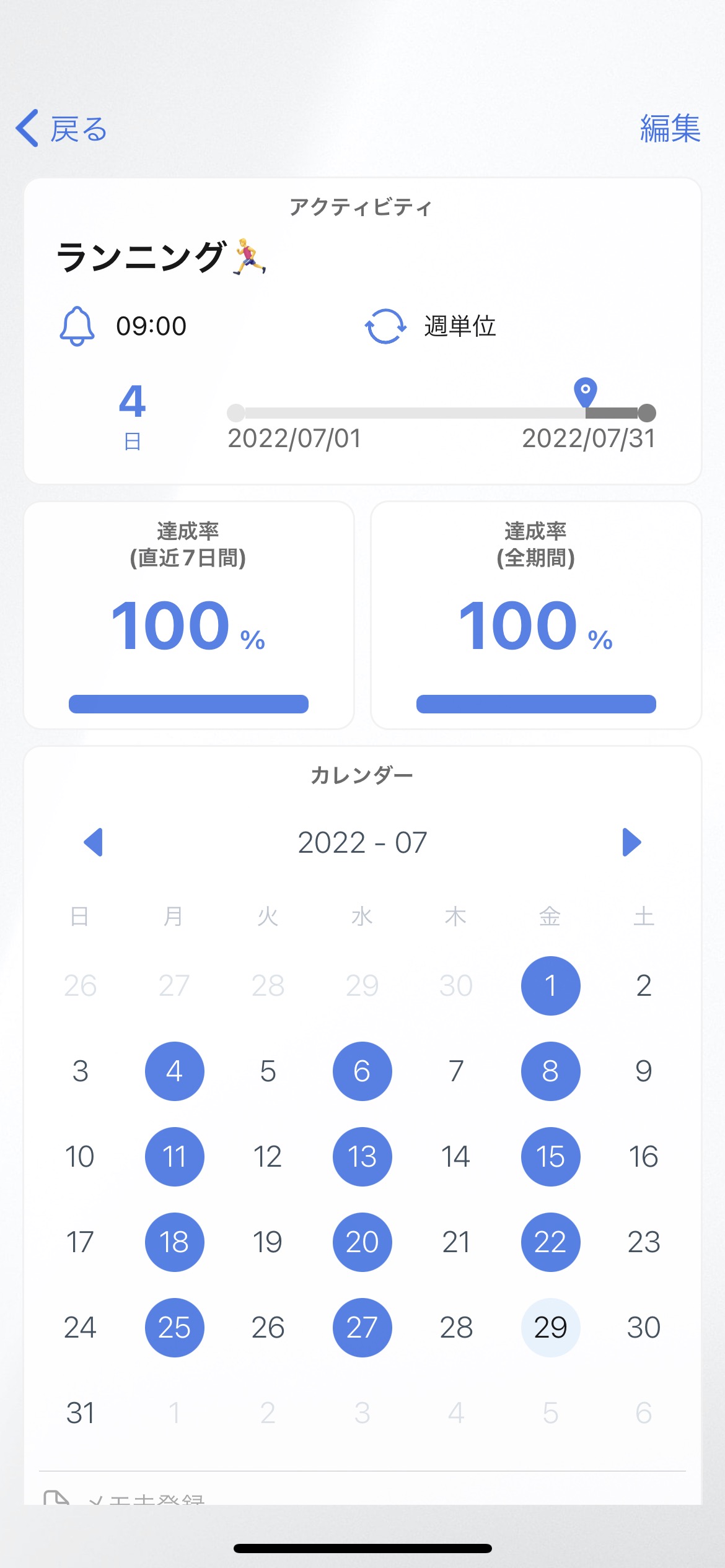Choose July 15 in the calendar
The image size is (725, 1568).
[x=550, y=1156]
